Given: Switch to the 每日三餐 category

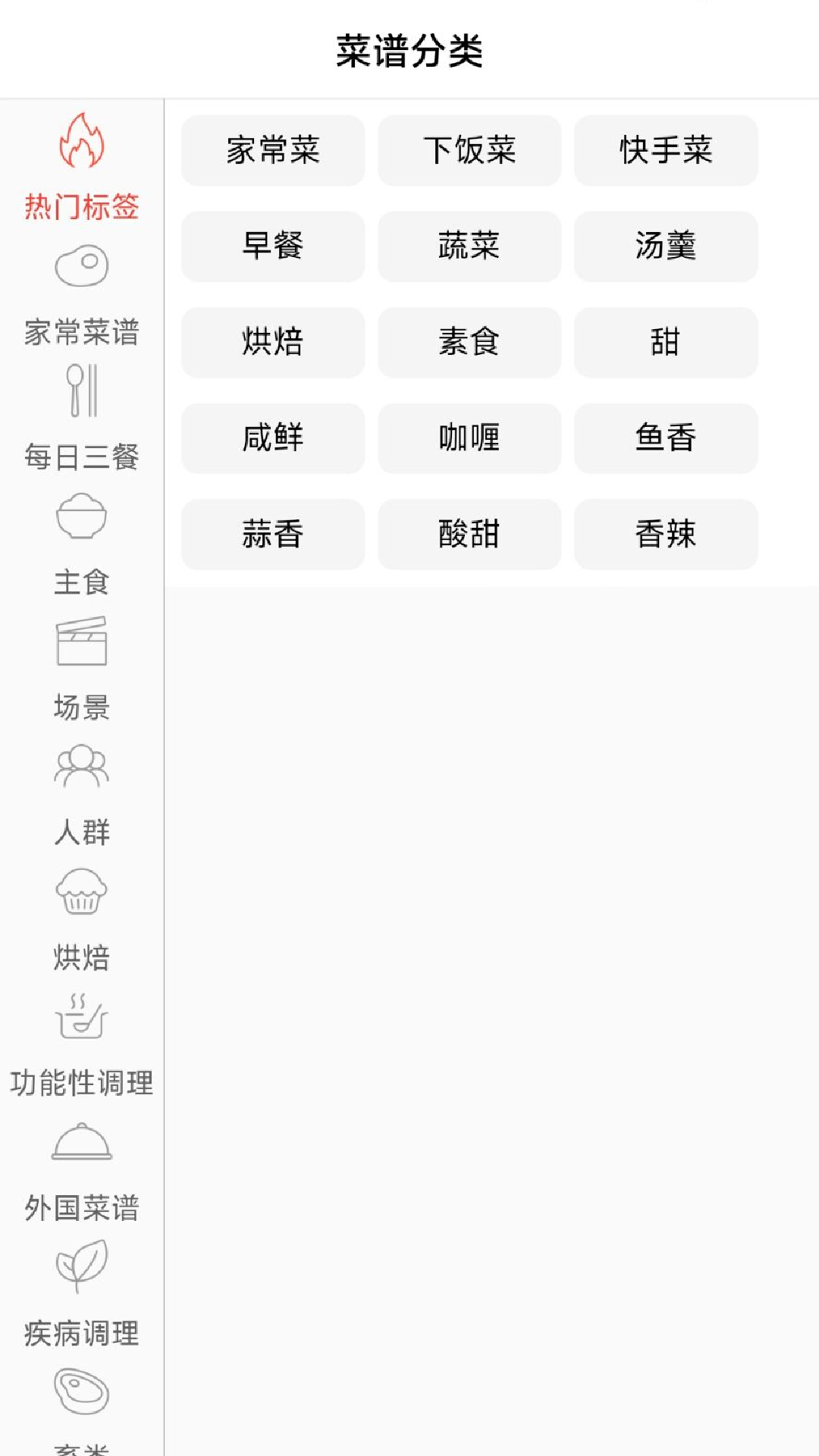Looking at the screenshot, I should click(x=81, y=456).
